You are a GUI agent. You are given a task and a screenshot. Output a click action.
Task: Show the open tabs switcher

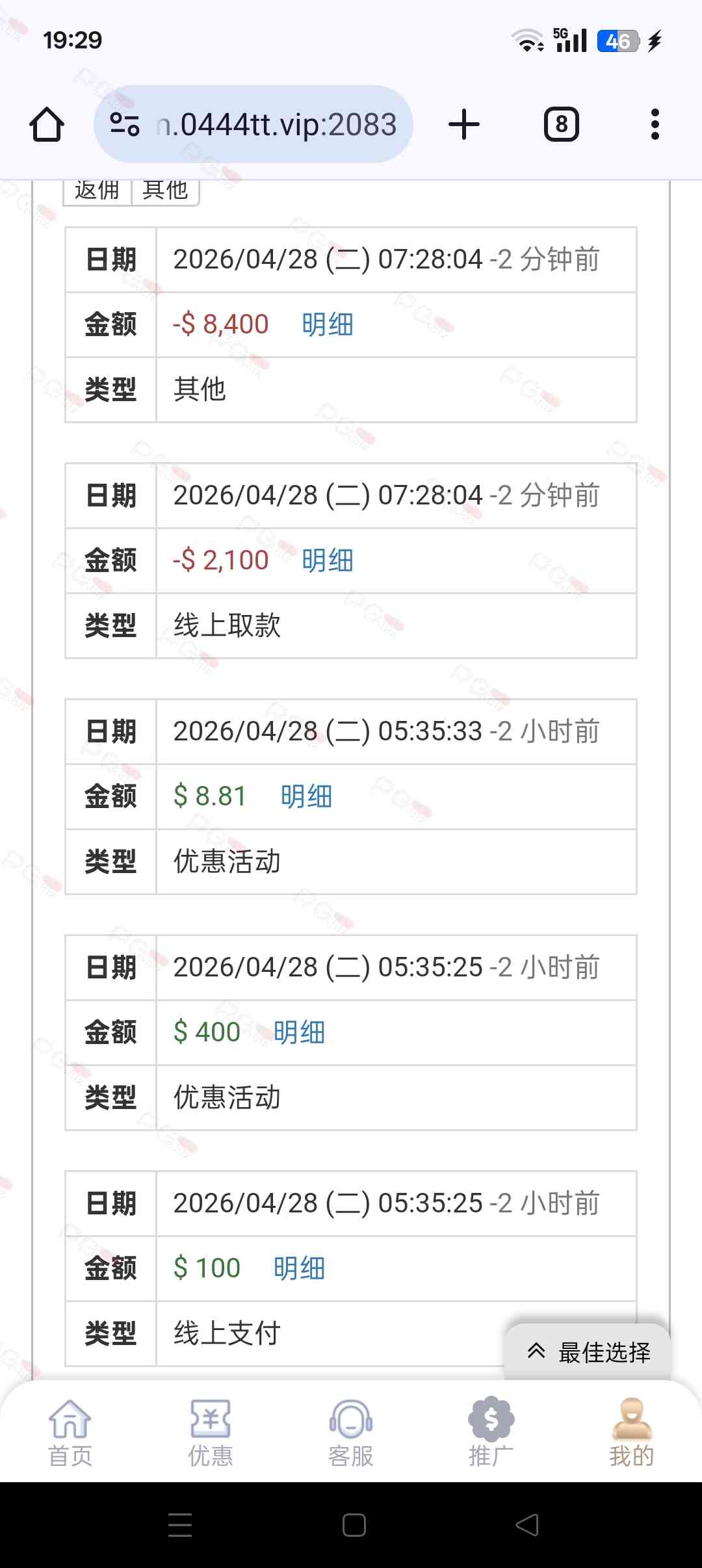561,124
